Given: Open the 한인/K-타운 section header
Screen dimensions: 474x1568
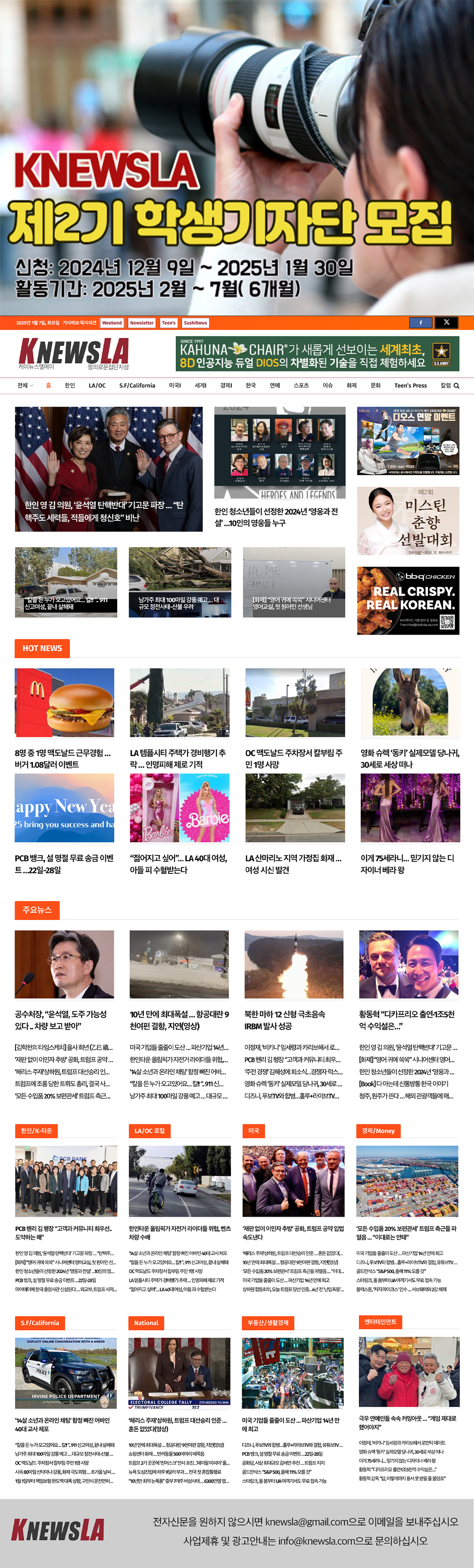Looking at the screenshot, I should click(36, 1130).
